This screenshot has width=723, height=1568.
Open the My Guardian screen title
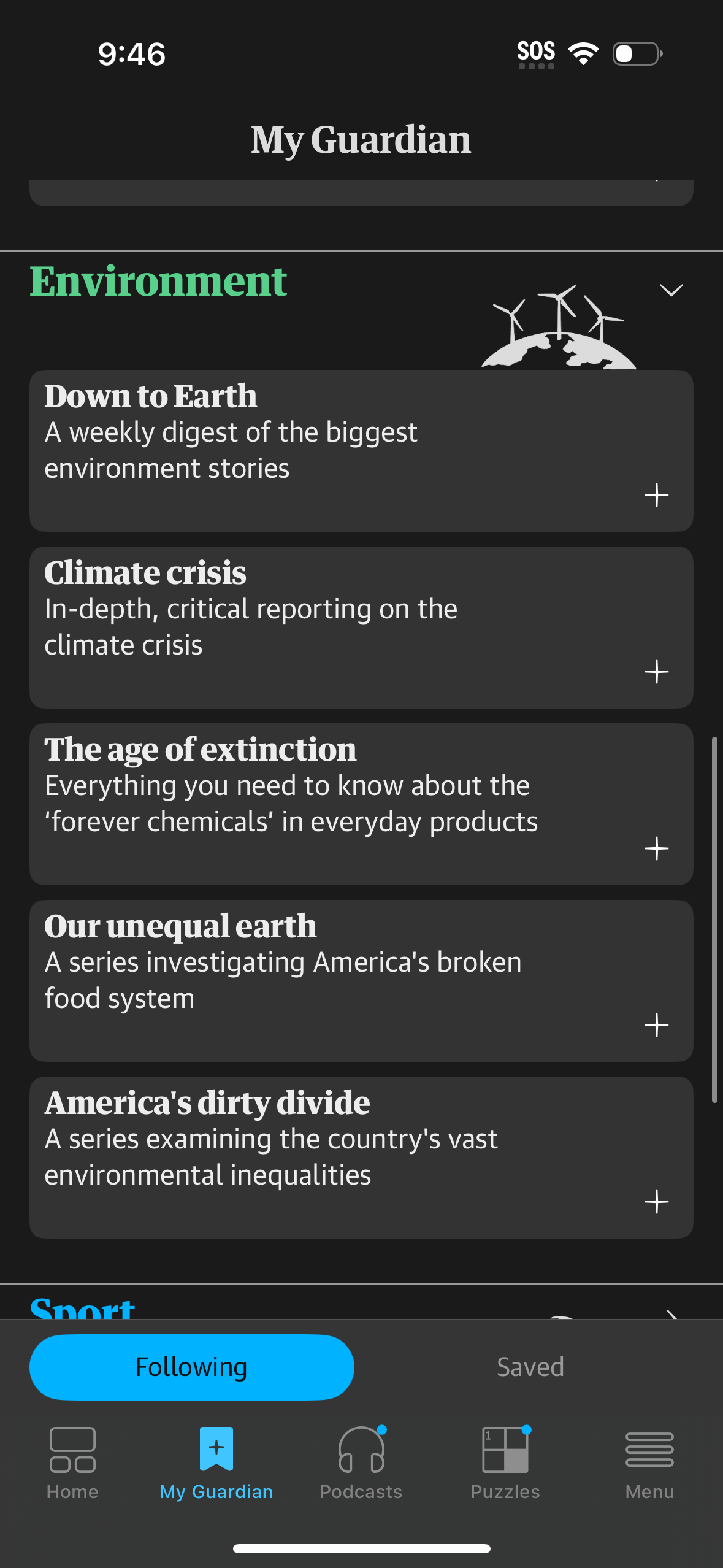[x=361, y=140]
